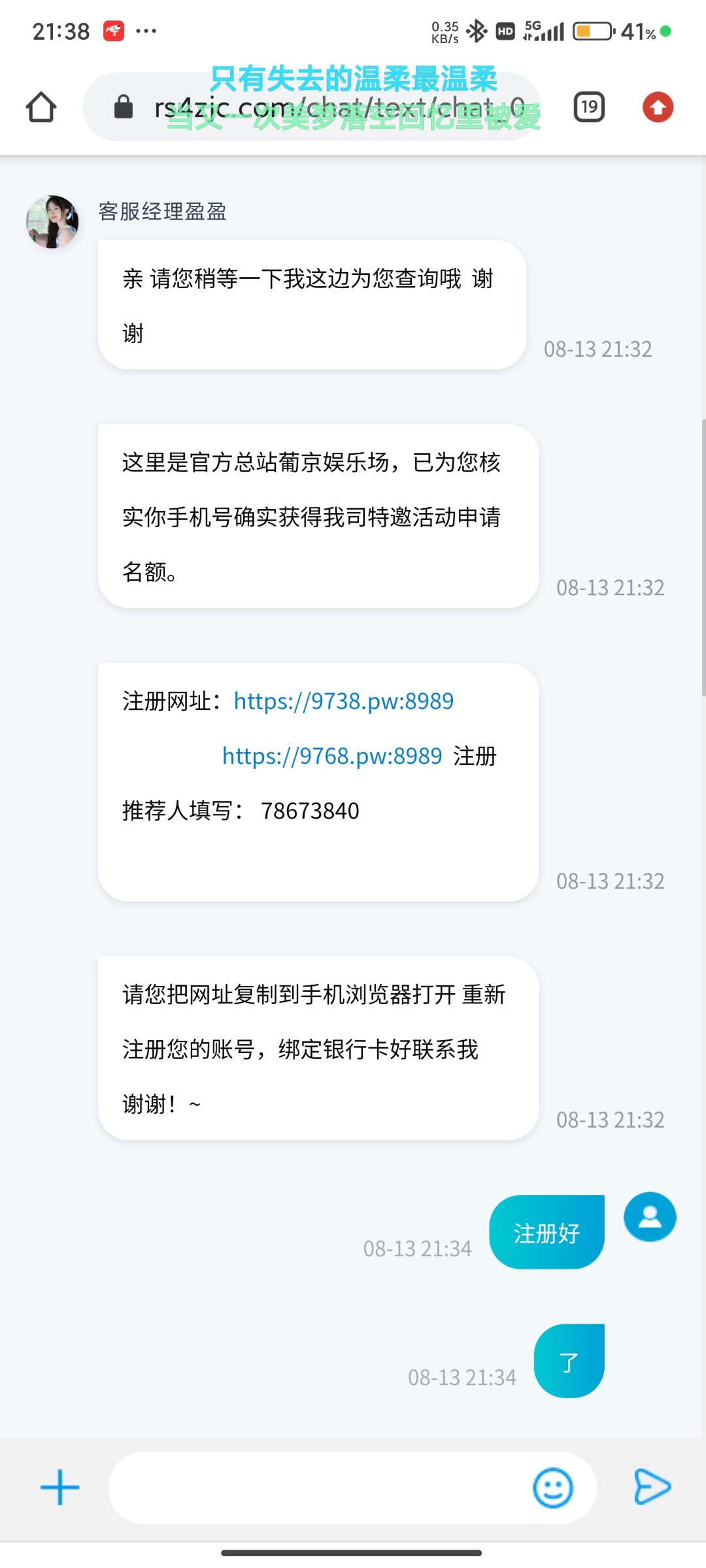Open the link https://9738.pw:8989
The image size is (706, 1568).
tap(344, 701)
